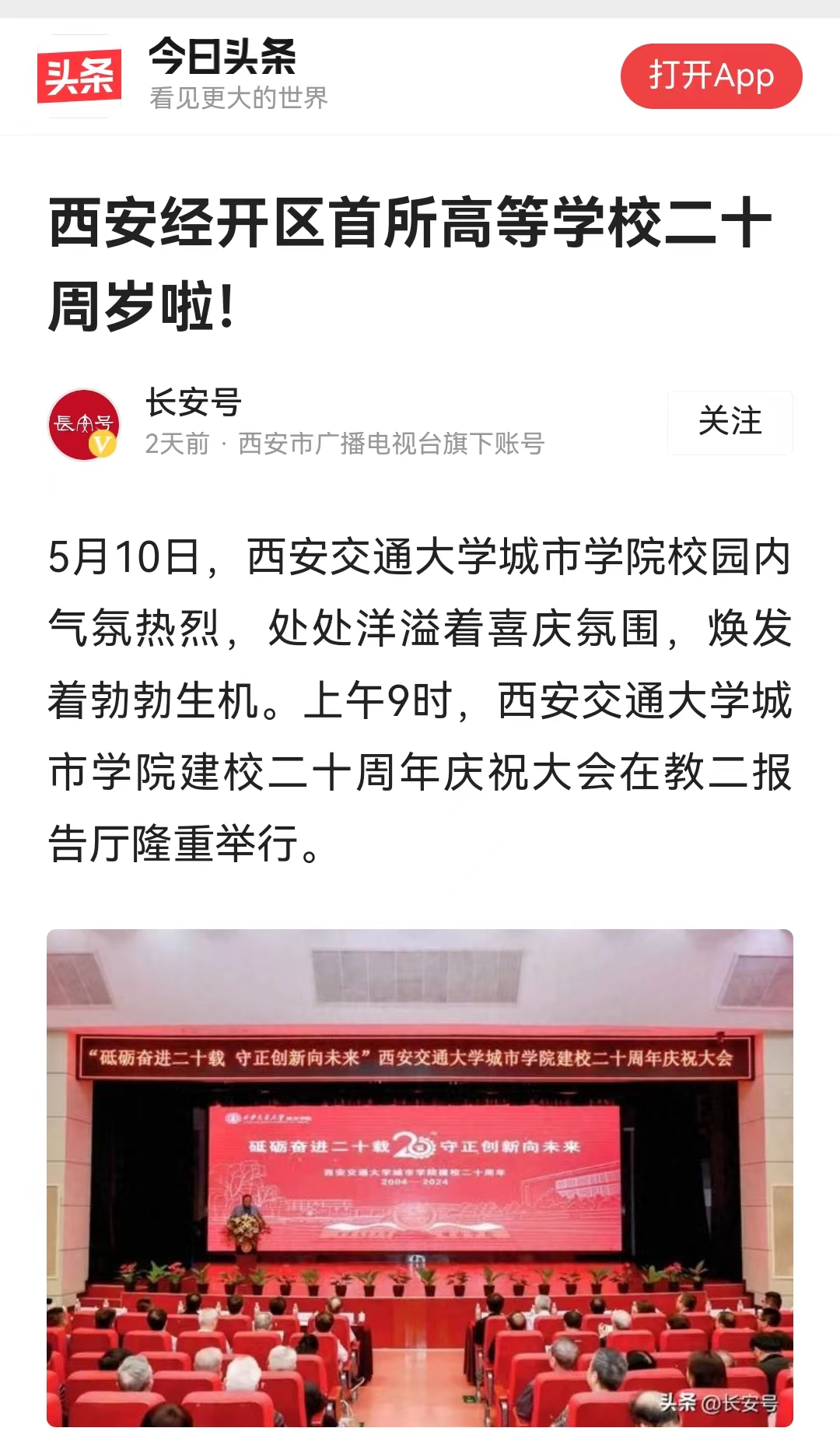Open the 长安号 author avatar
840x1456 pixels.
tap(84, 424)
